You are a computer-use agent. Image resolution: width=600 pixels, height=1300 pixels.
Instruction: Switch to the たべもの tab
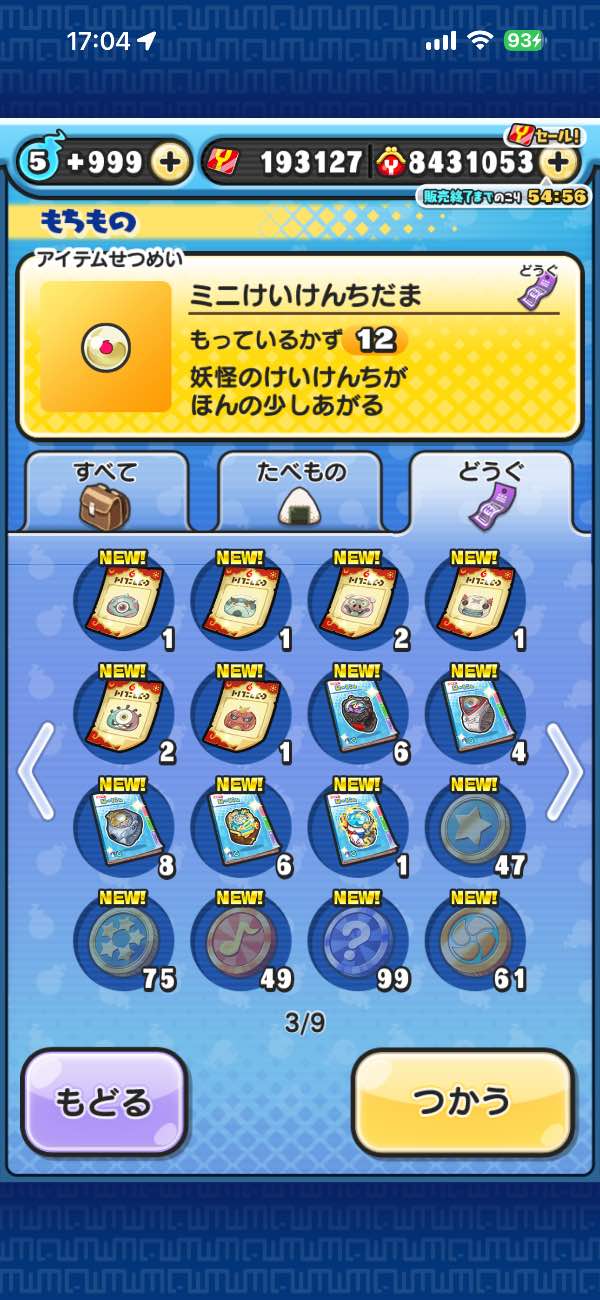[x=298, y=492]
